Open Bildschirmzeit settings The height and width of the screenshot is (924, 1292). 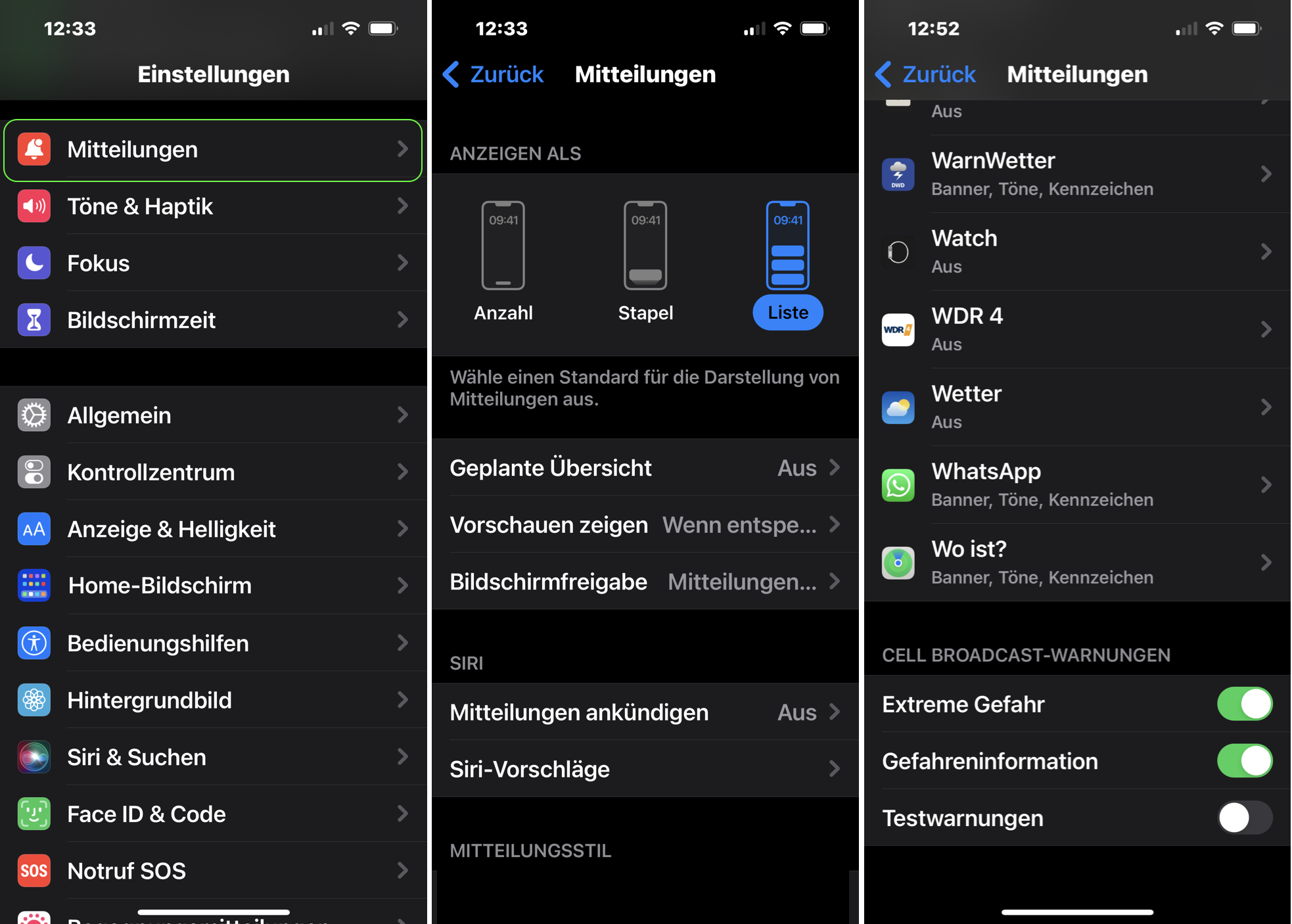pos(213,320)
